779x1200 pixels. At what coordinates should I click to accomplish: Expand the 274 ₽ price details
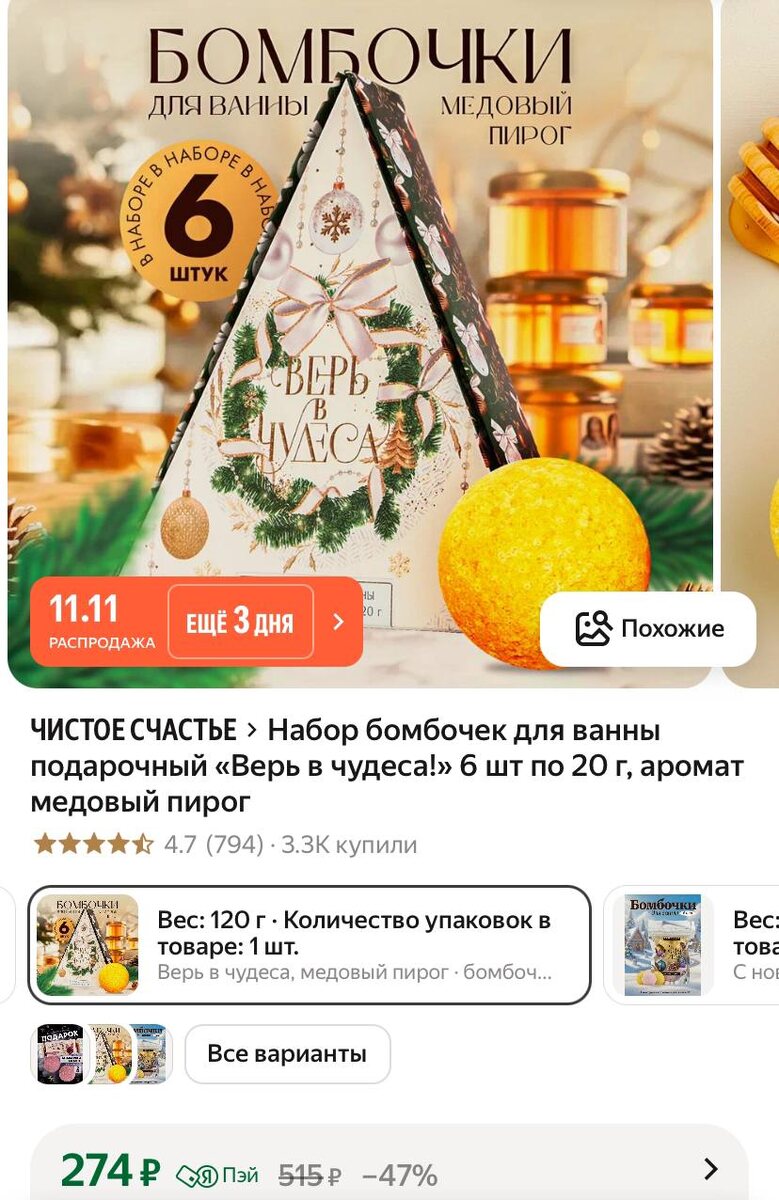coord(710,1169)
